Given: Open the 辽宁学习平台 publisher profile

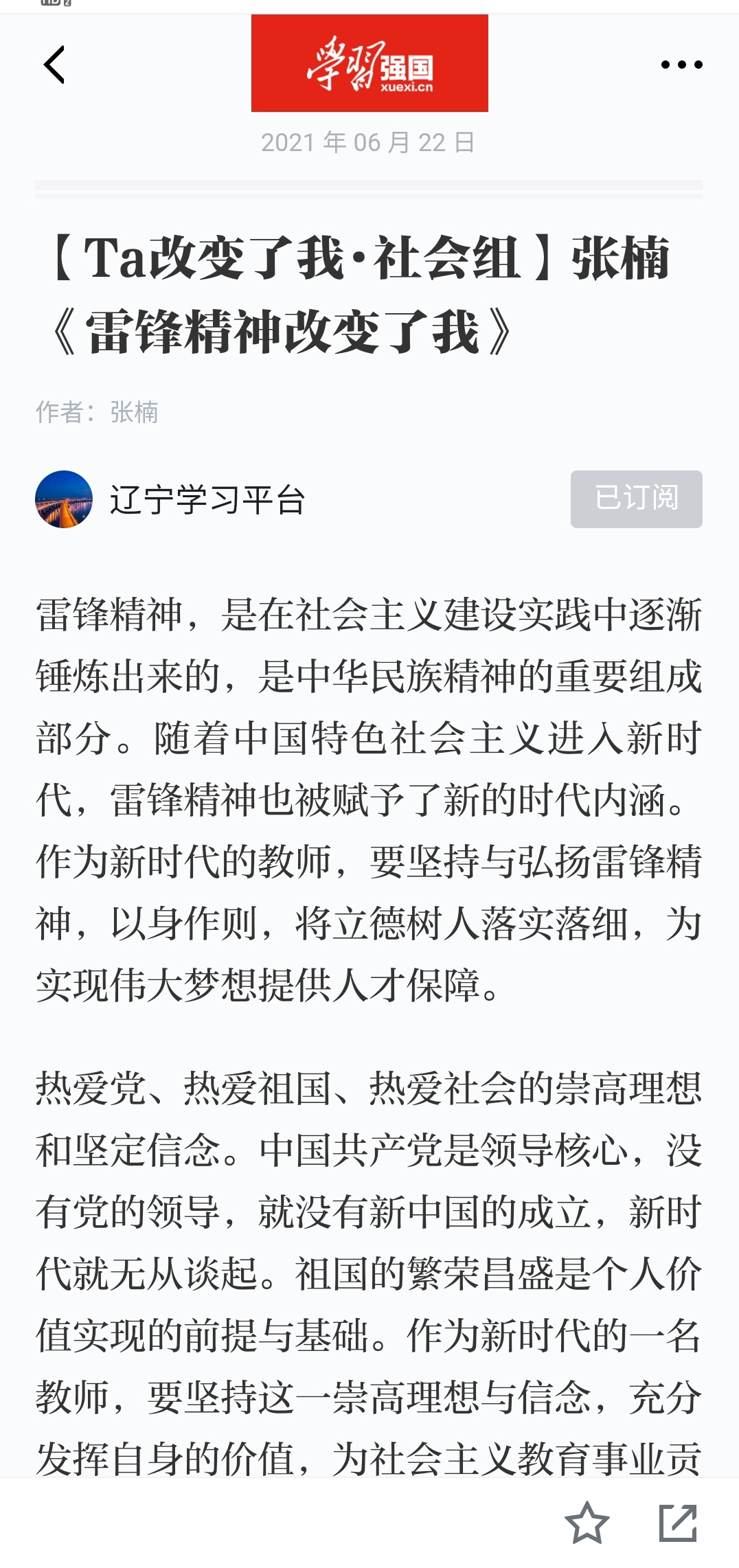Looking at the screenshot, I should (x=206, y=499).
